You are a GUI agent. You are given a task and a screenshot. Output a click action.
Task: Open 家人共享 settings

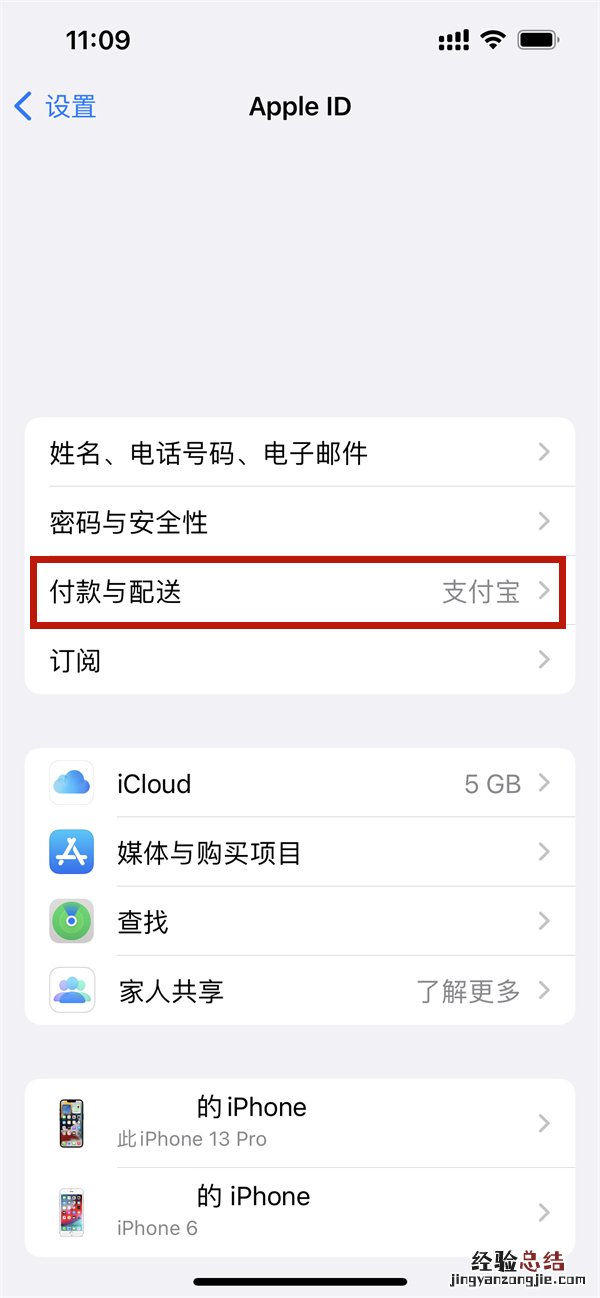[299, 990]
